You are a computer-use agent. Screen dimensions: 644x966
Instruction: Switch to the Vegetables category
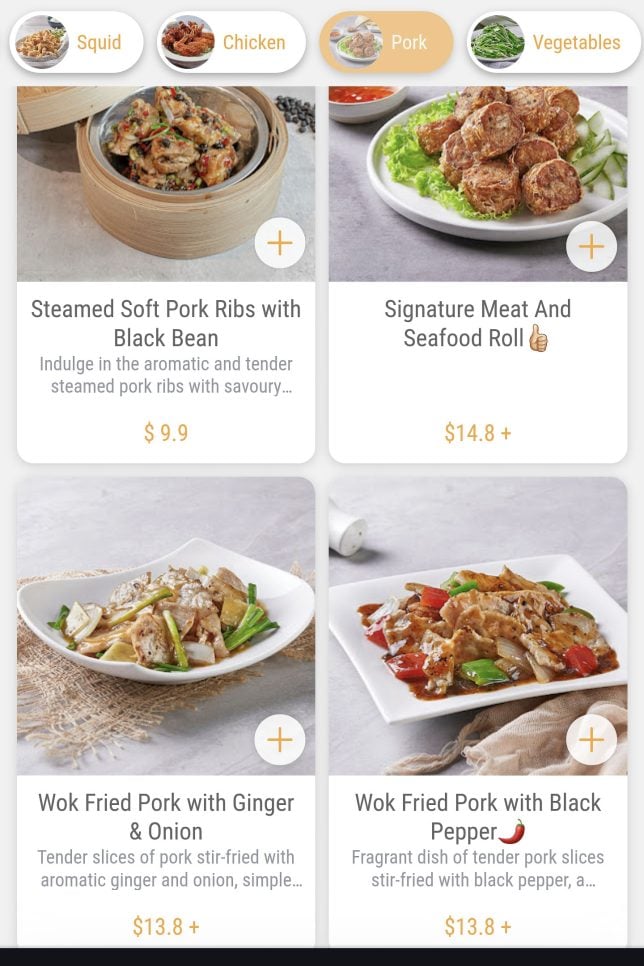pyautogui.click(x=553, y=42)
